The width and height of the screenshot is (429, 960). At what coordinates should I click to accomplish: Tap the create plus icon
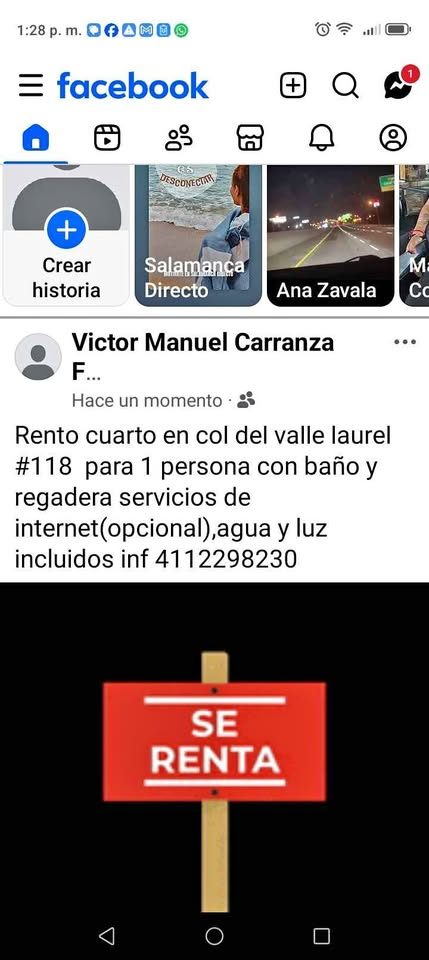click(x=293, y=85)
